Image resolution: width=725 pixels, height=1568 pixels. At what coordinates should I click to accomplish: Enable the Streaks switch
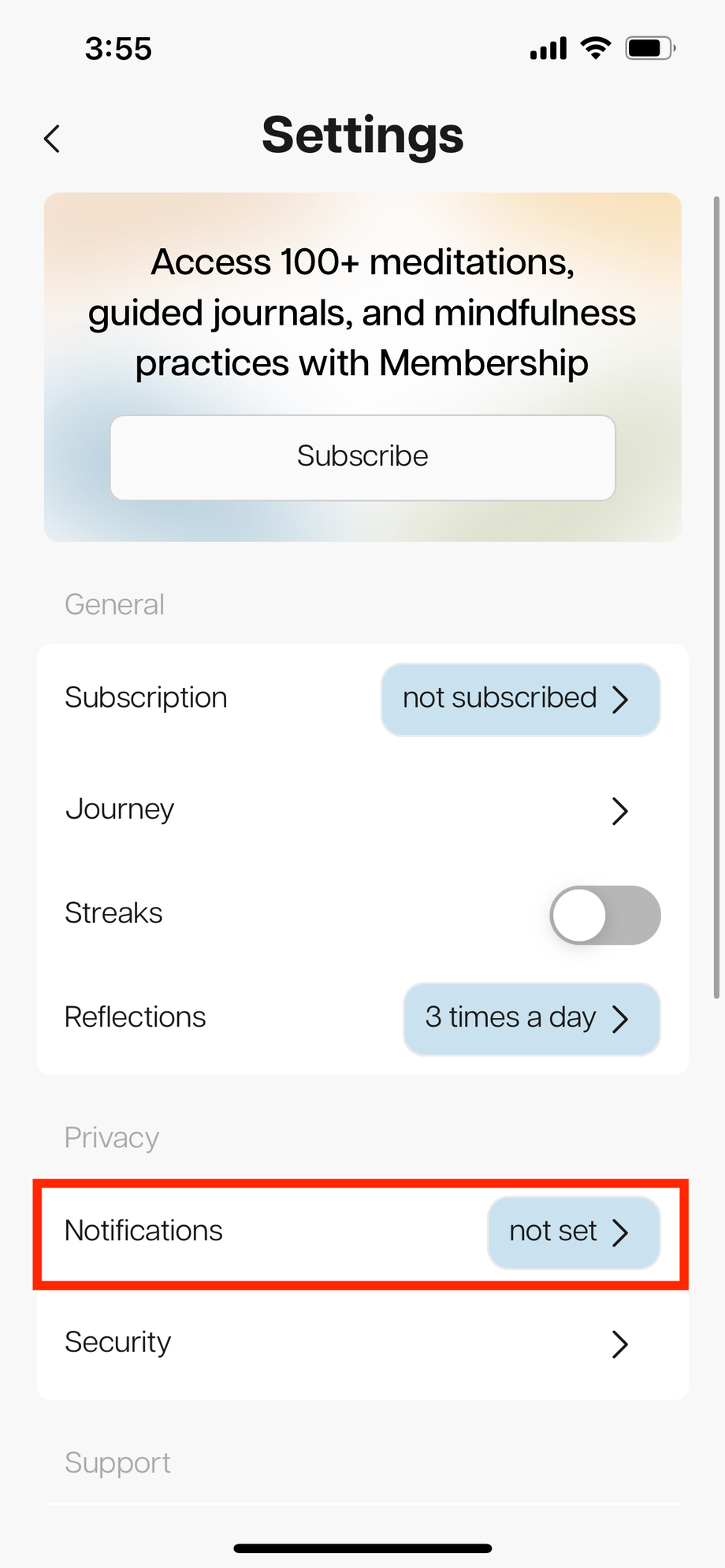pyautogui.click(x=604, y=915)
